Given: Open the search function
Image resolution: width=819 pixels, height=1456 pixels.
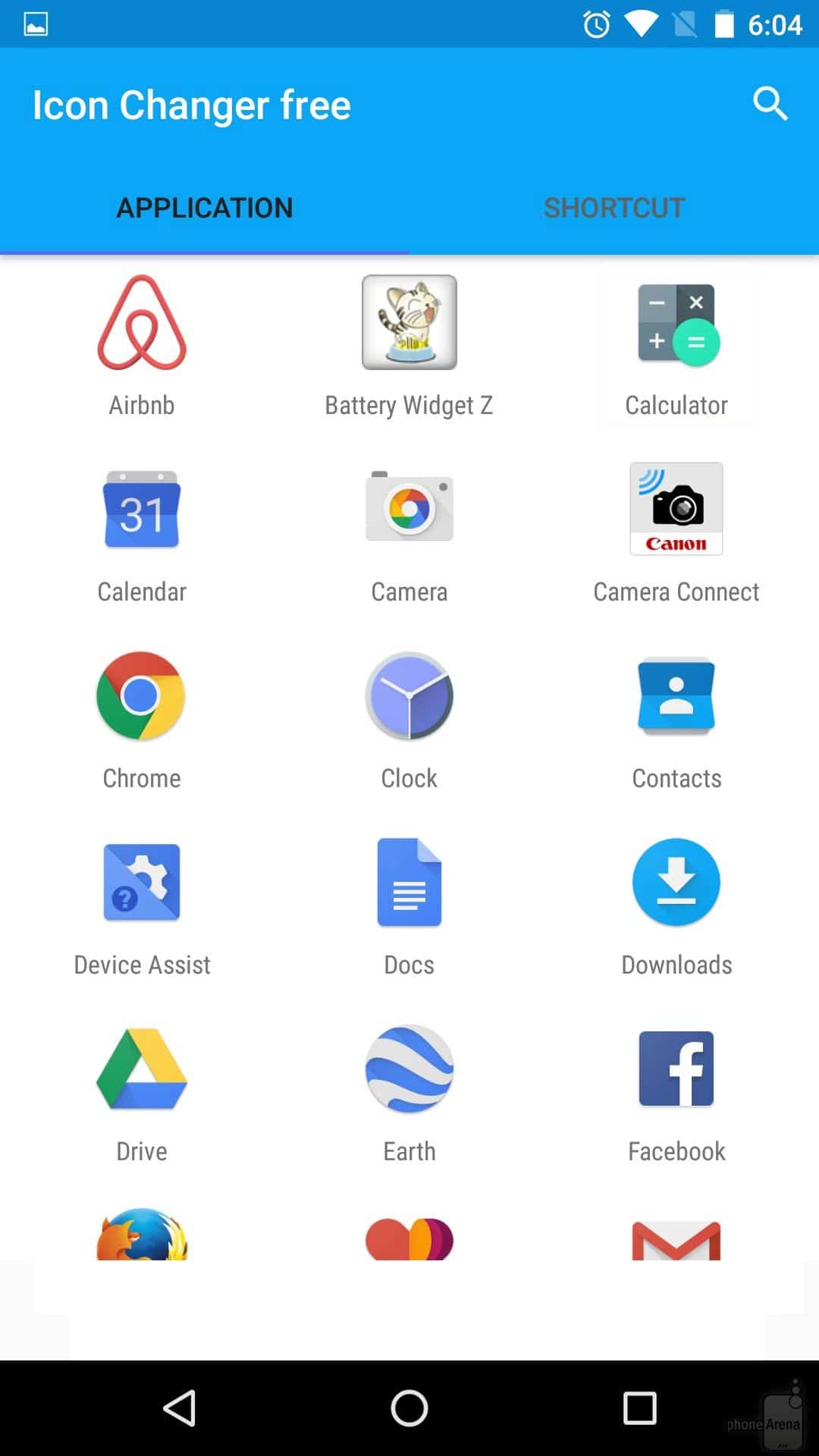Looking at the screenshot, I should click(x=770, y=104).
